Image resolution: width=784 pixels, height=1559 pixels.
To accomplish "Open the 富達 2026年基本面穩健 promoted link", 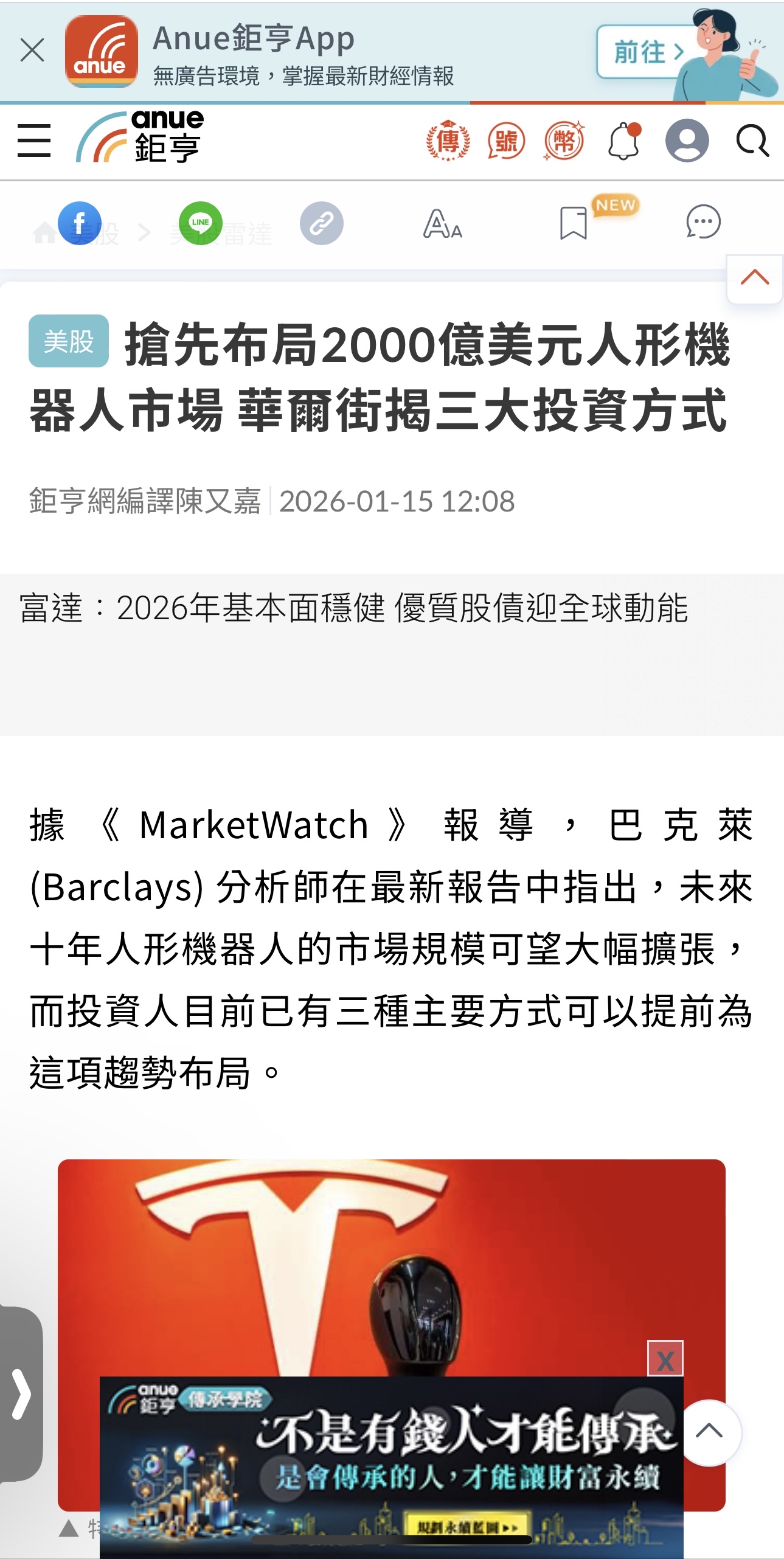I will 353,608.
